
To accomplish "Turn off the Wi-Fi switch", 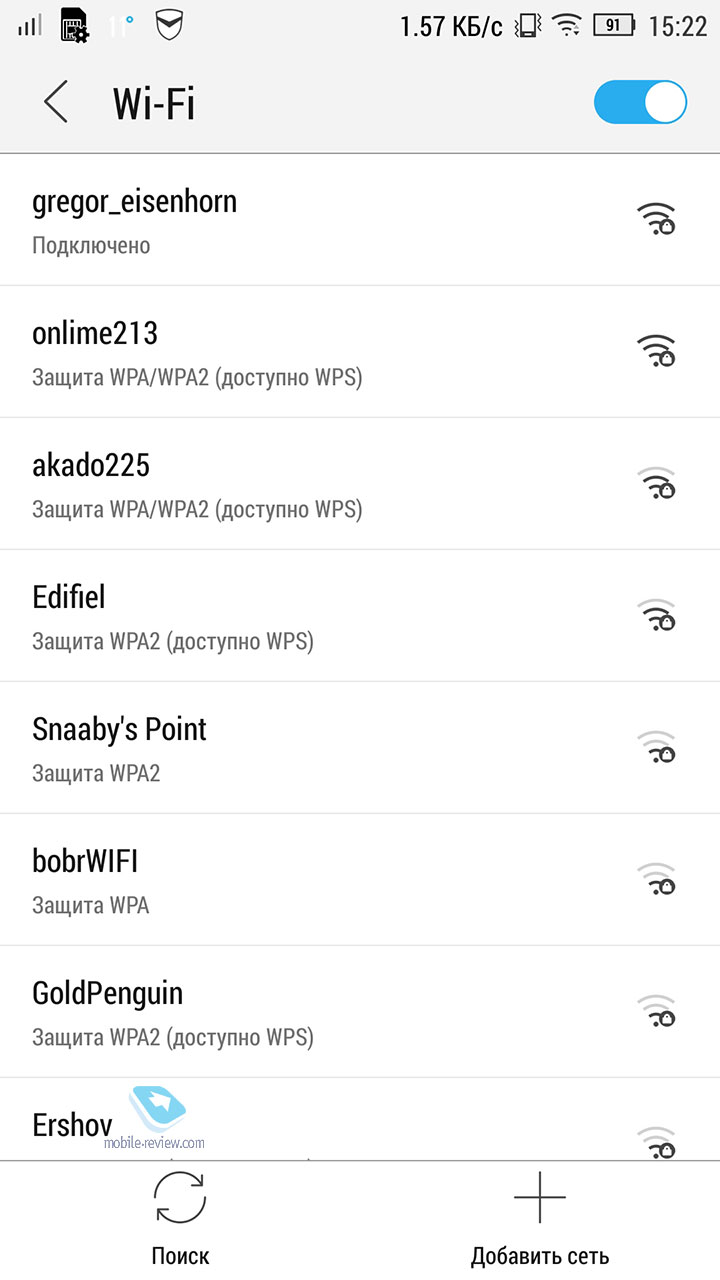I will tap(640, 102).
